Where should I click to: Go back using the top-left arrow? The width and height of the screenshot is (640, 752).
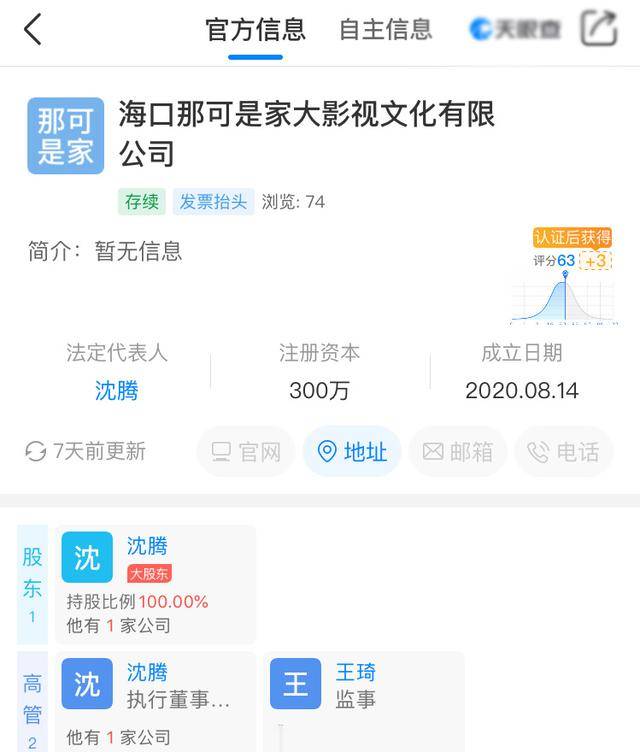33,29
